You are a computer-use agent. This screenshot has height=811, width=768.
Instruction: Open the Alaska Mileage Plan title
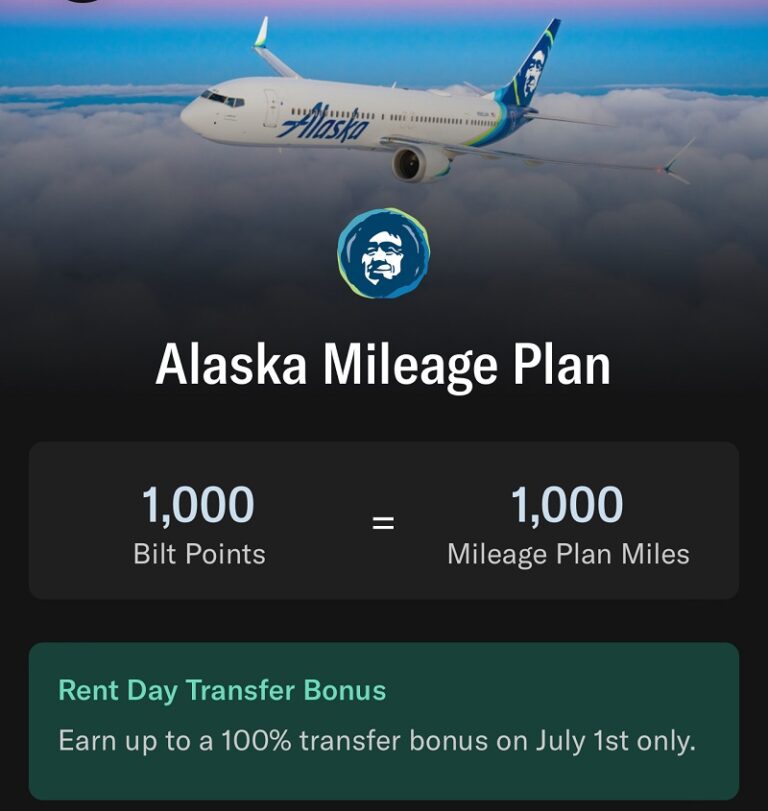click(x=383, y=363)
